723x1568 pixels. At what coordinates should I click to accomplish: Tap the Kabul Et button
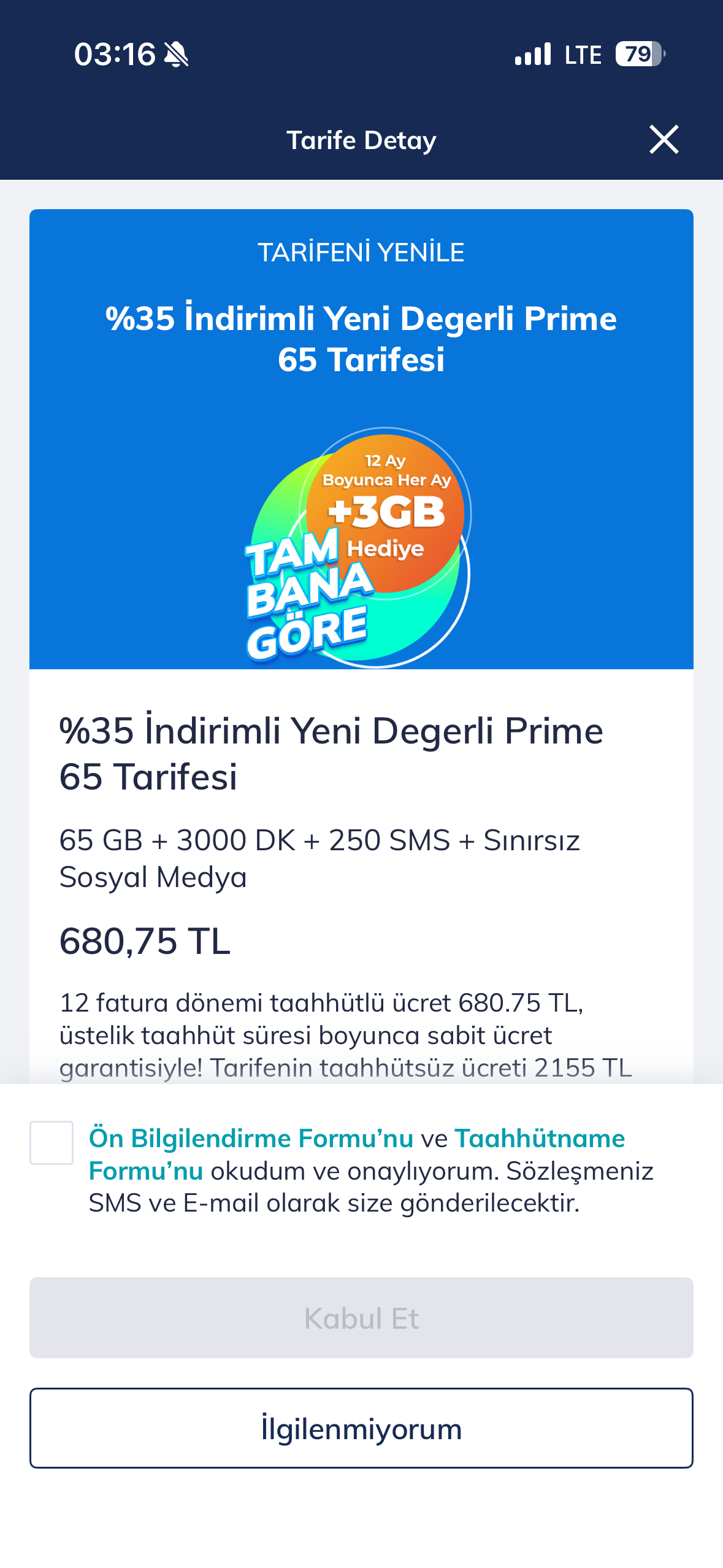[x=361, y=1318]
